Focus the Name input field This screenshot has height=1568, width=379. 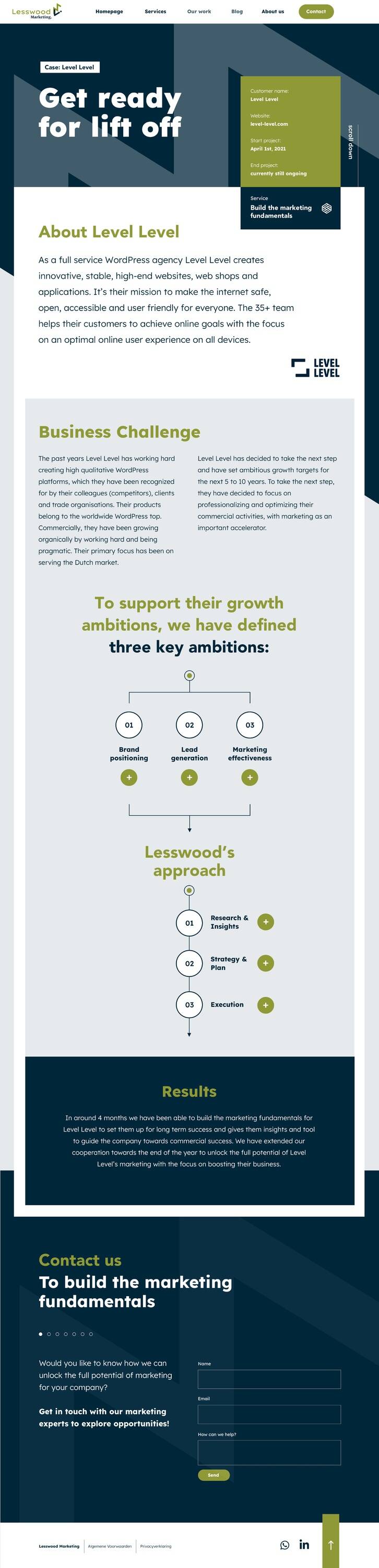[x=269, y=1379]
